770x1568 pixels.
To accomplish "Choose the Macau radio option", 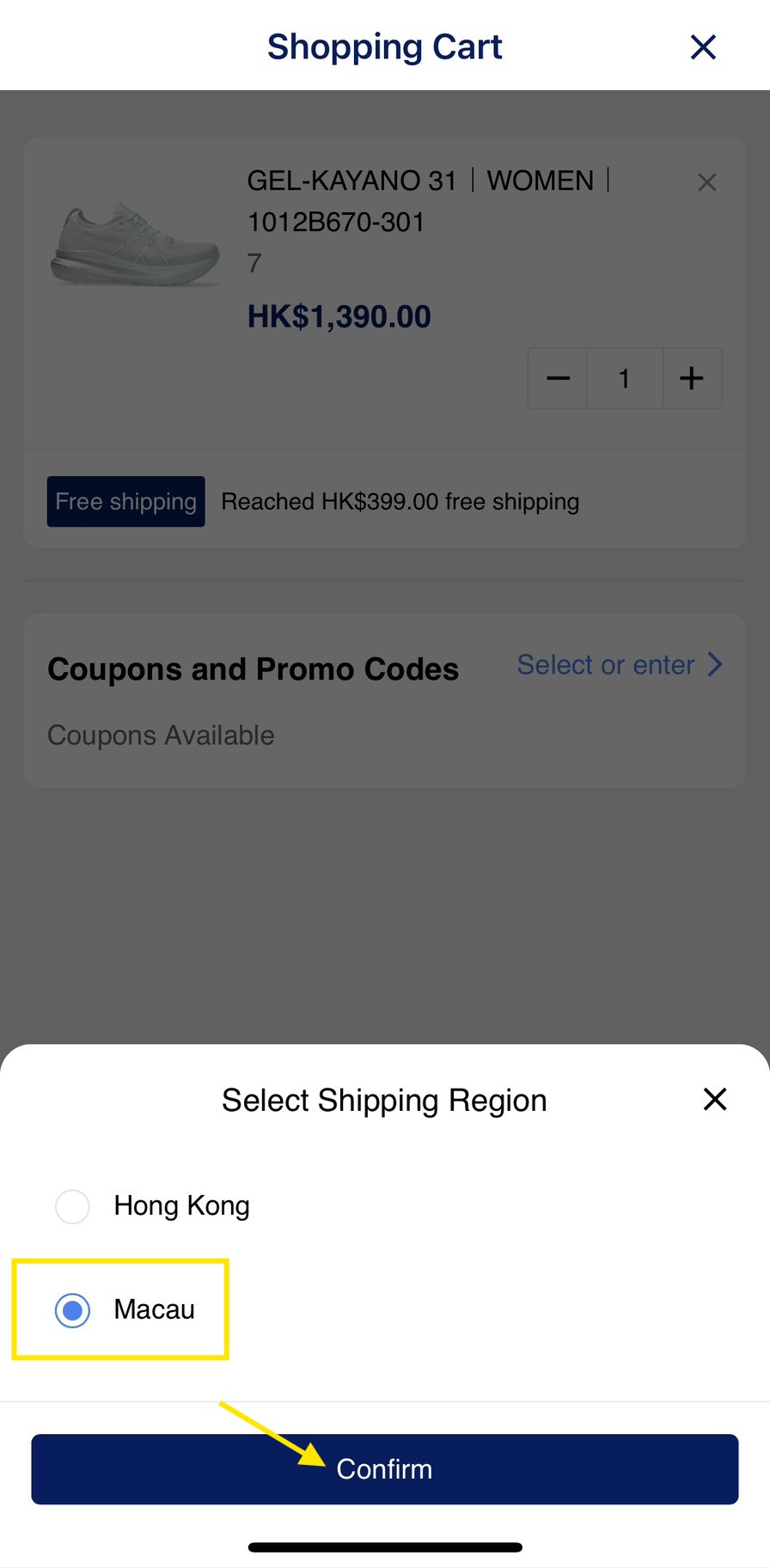I will (x=72, y=1310).
